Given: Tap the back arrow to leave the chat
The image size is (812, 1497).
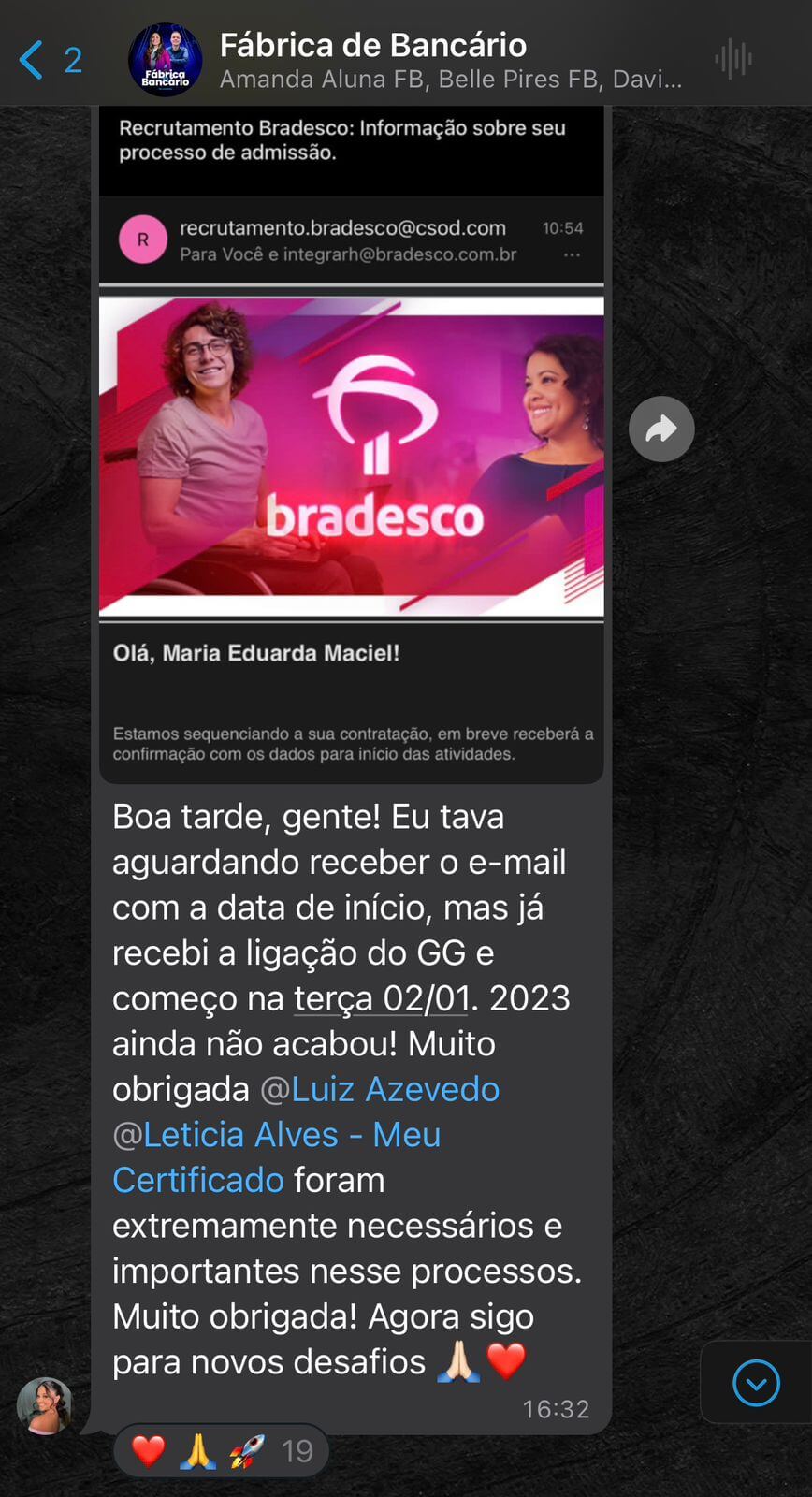Looking at the screenshot, I should [30, 58].
